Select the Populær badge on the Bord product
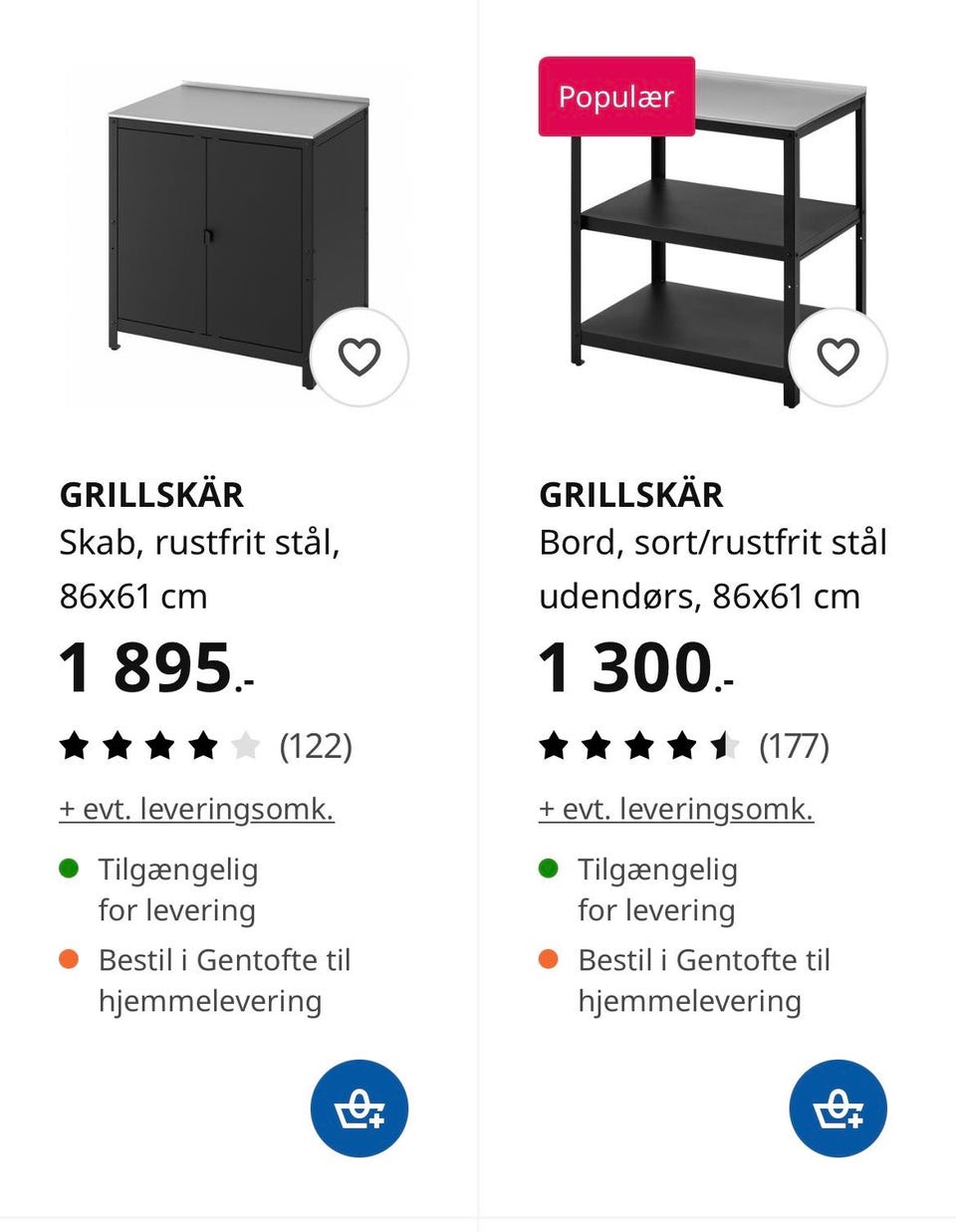 pyautogui.click(x=615, y=97)
